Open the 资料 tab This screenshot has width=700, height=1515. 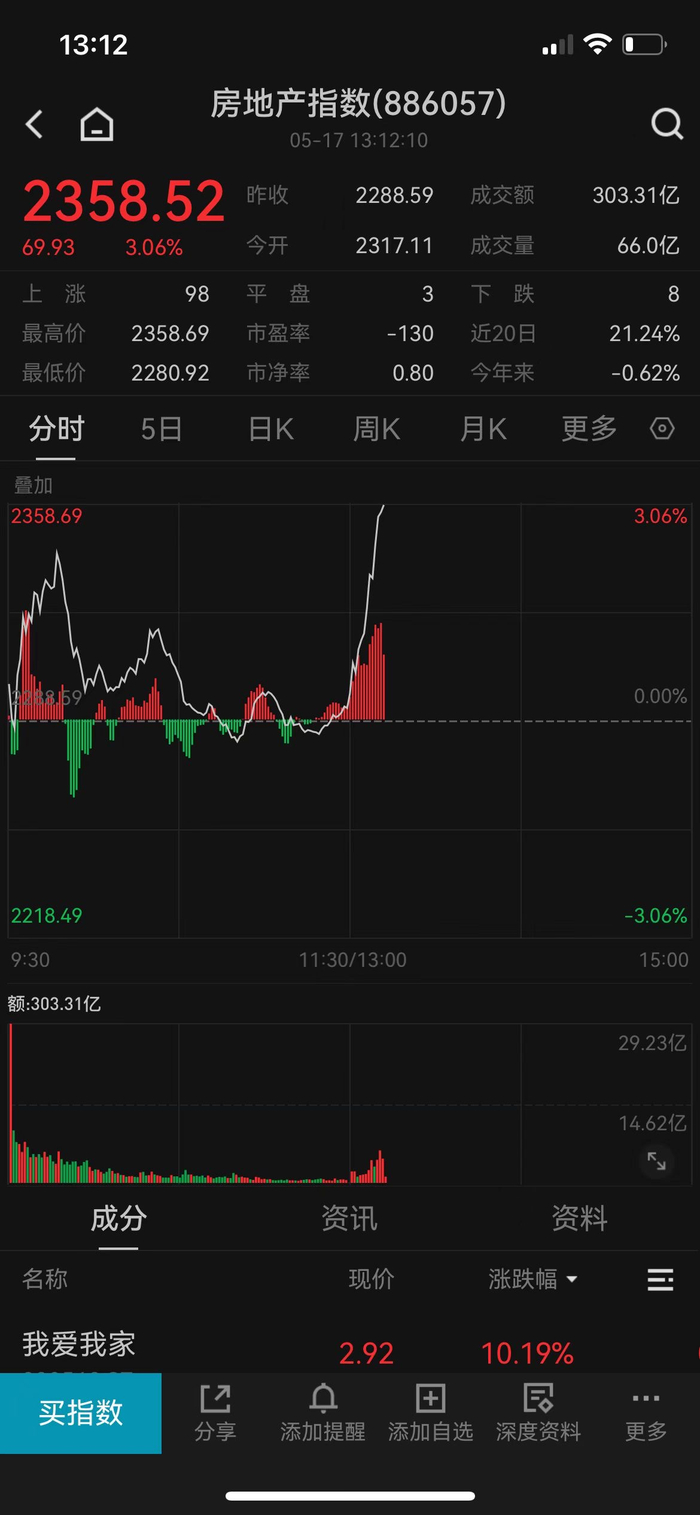pos(579,1218)
